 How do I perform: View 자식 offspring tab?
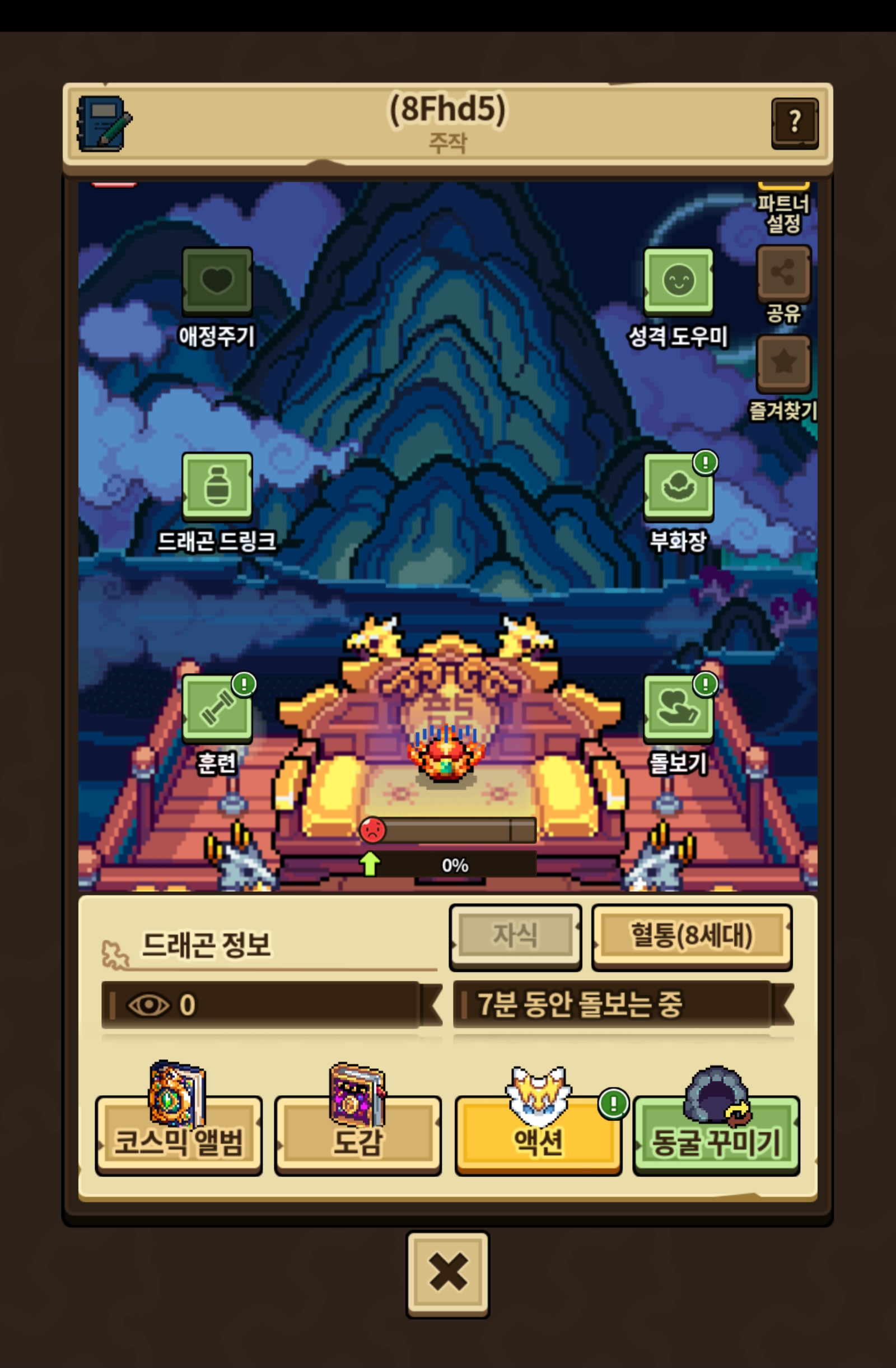[515, 936]
